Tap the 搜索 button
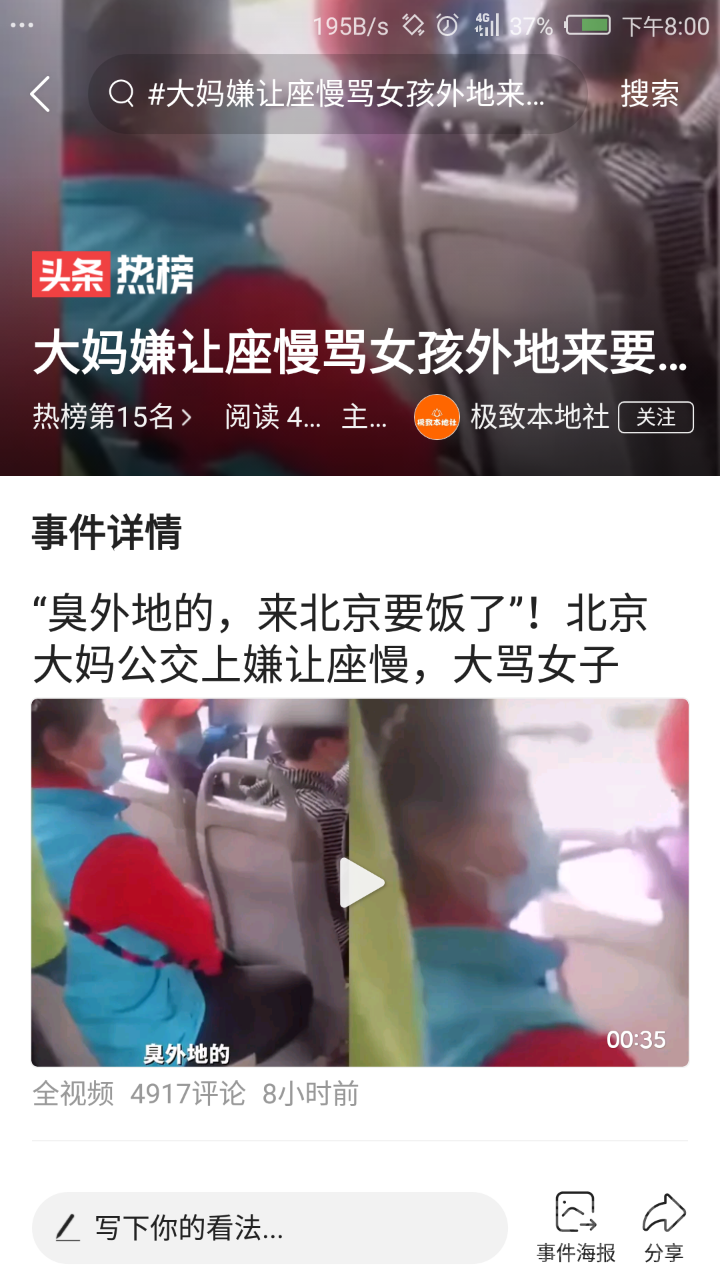Image resolution: width=720 pixels, height=1280 pixels. (x=649, y=94)
